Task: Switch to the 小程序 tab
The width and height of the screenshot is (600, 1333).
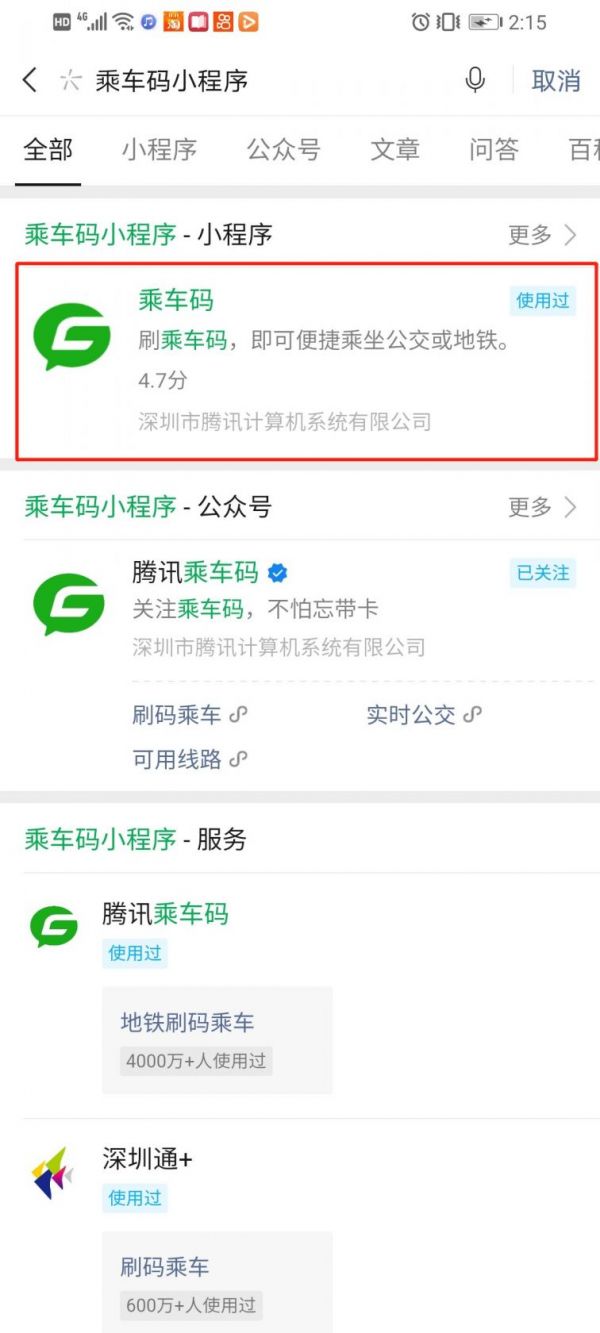Action: click(x=160, y=150)
